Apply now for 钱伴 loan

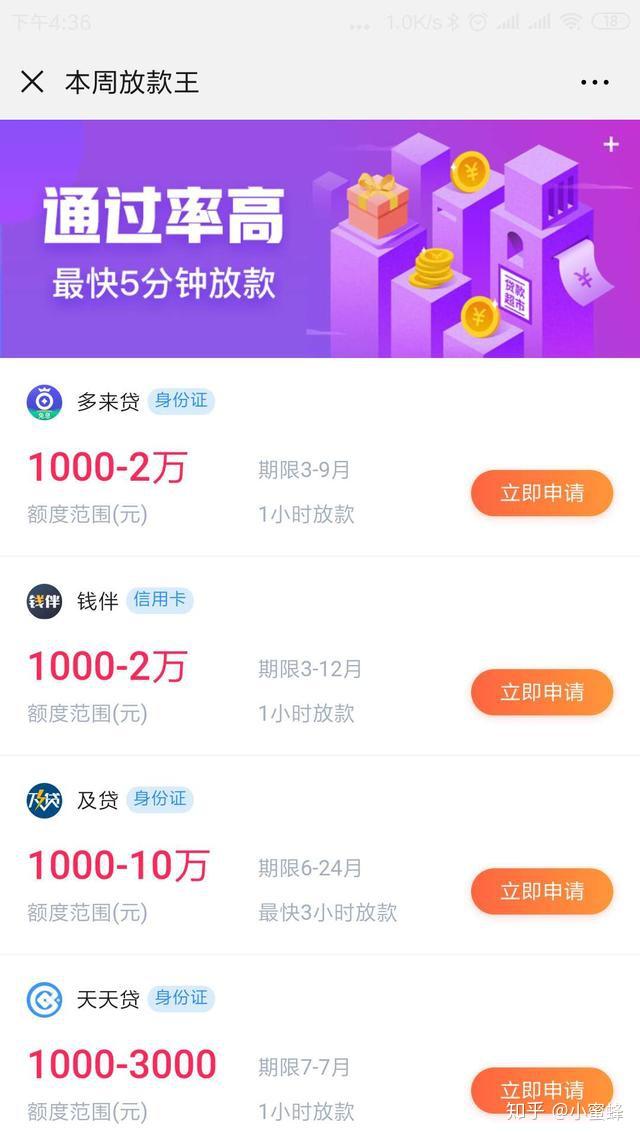click(541, 692)
